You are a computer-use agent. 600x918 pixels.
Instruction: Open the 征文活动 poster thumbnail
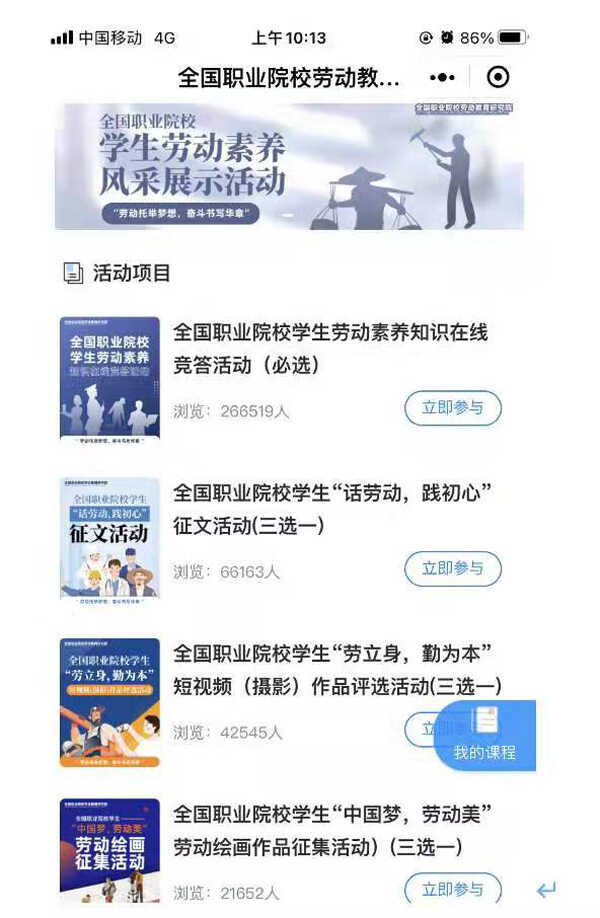110,539
